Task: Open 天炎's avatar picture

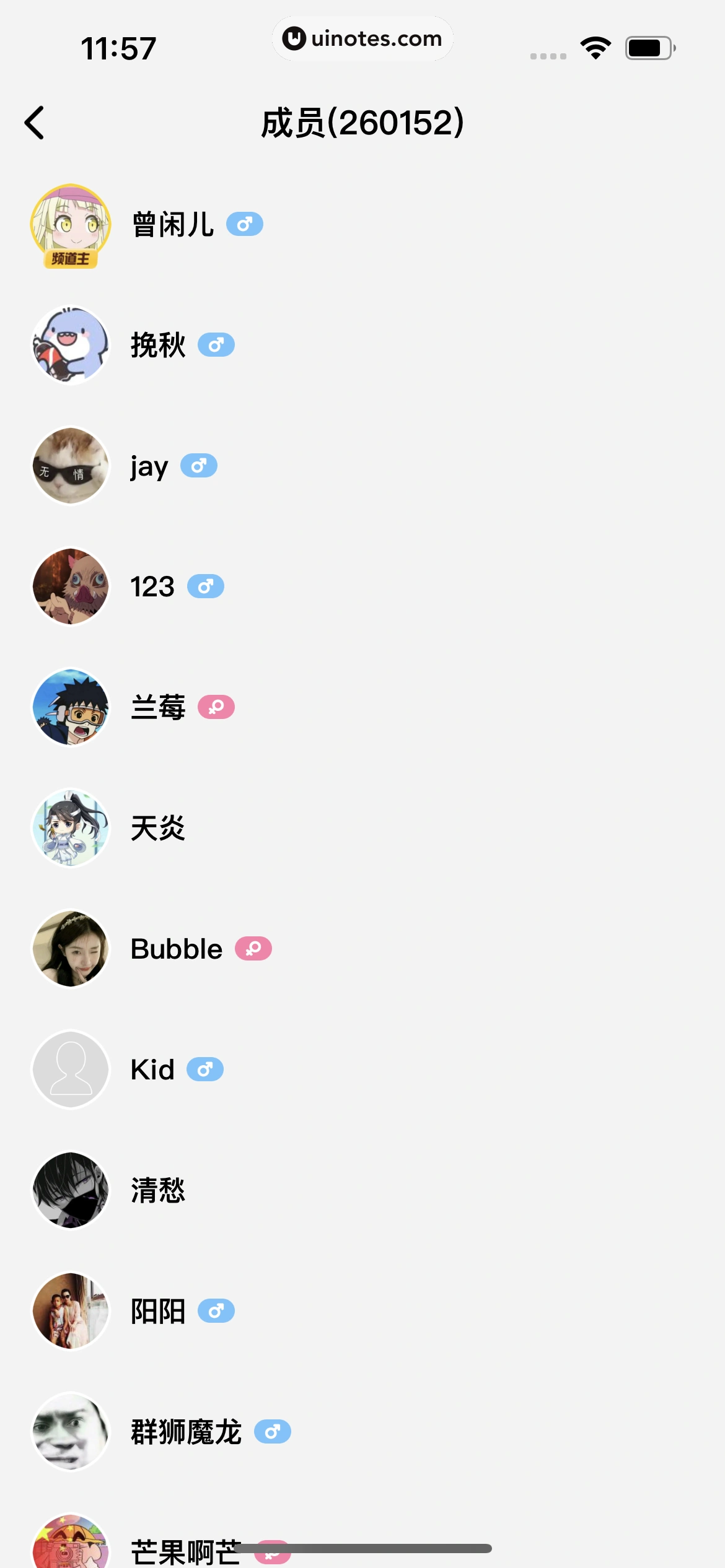Action: (x=70, y=827)
